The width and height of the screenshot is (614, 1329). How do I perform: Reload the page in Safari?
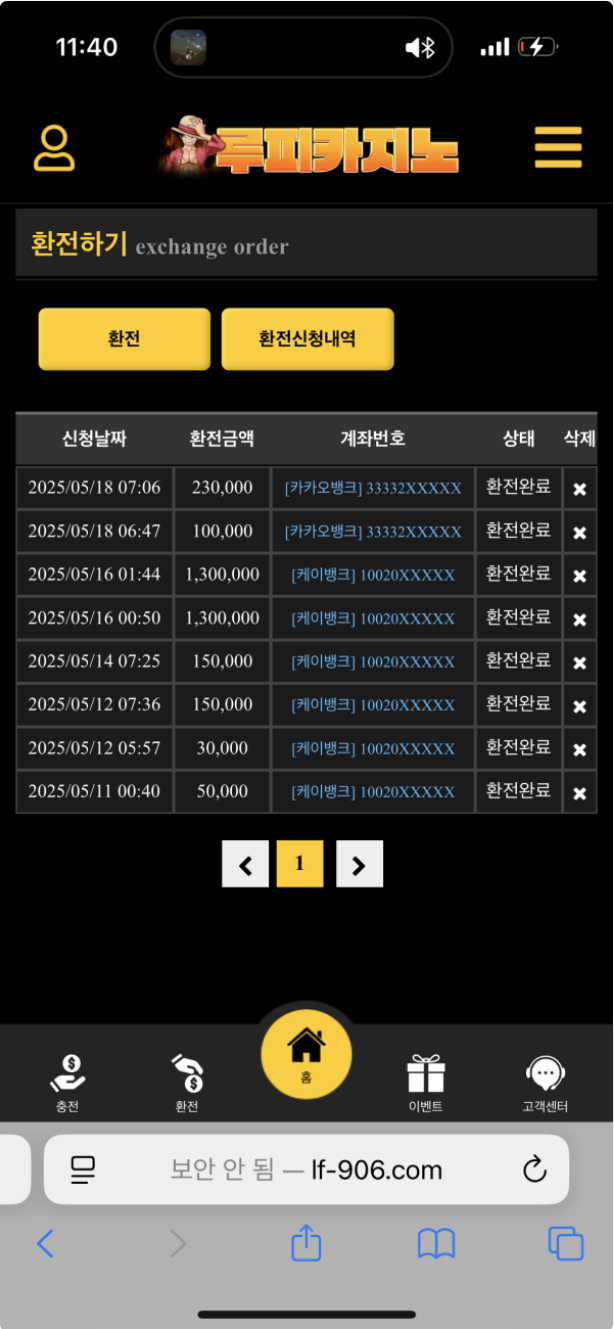(535, 1169)
